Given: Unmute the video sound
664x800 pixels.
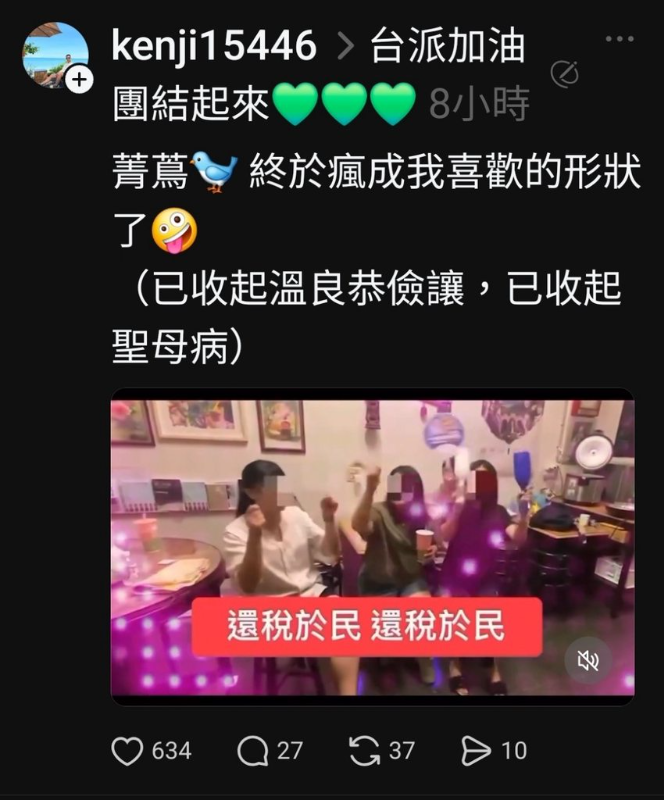Looking at the screenshot, I should pyautogui.click(x=588, y=661).
